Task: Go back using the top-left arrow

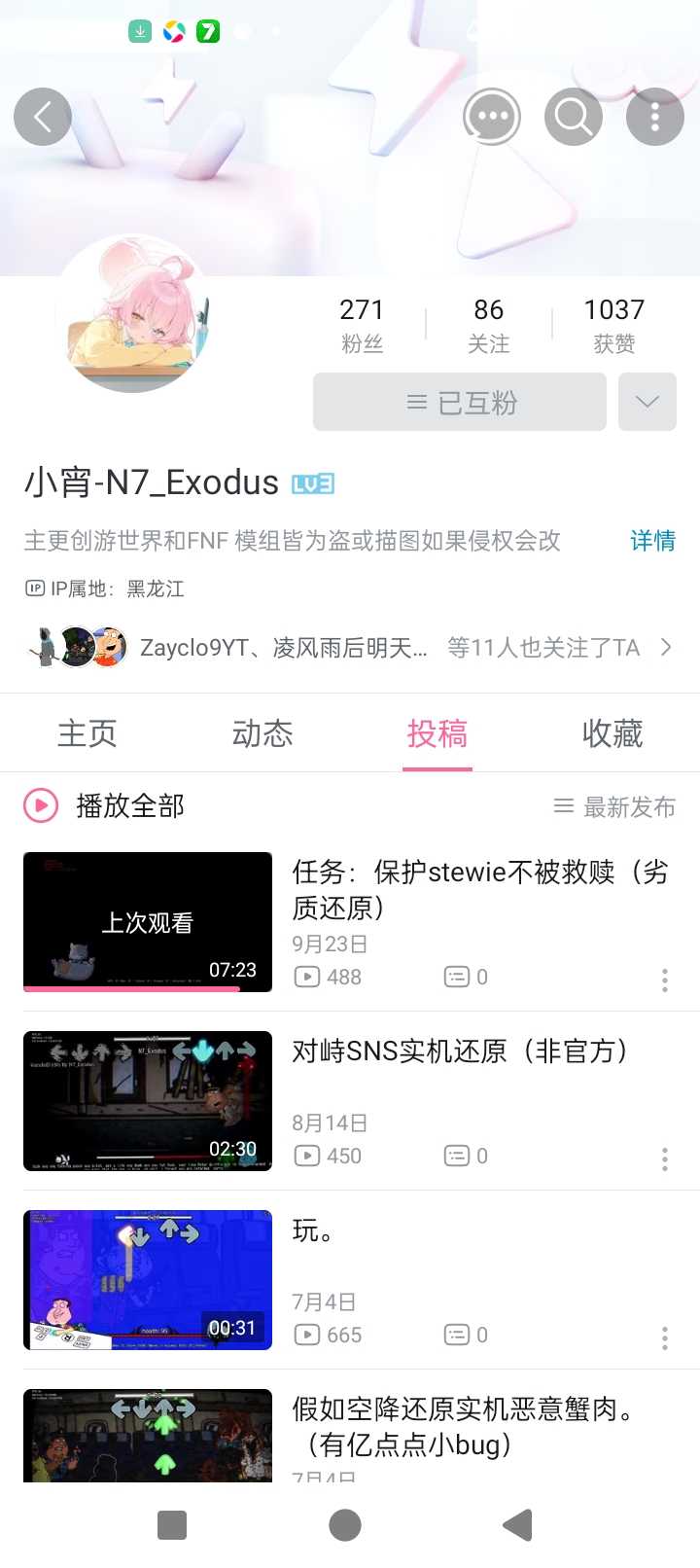Action: click(43, 117)
